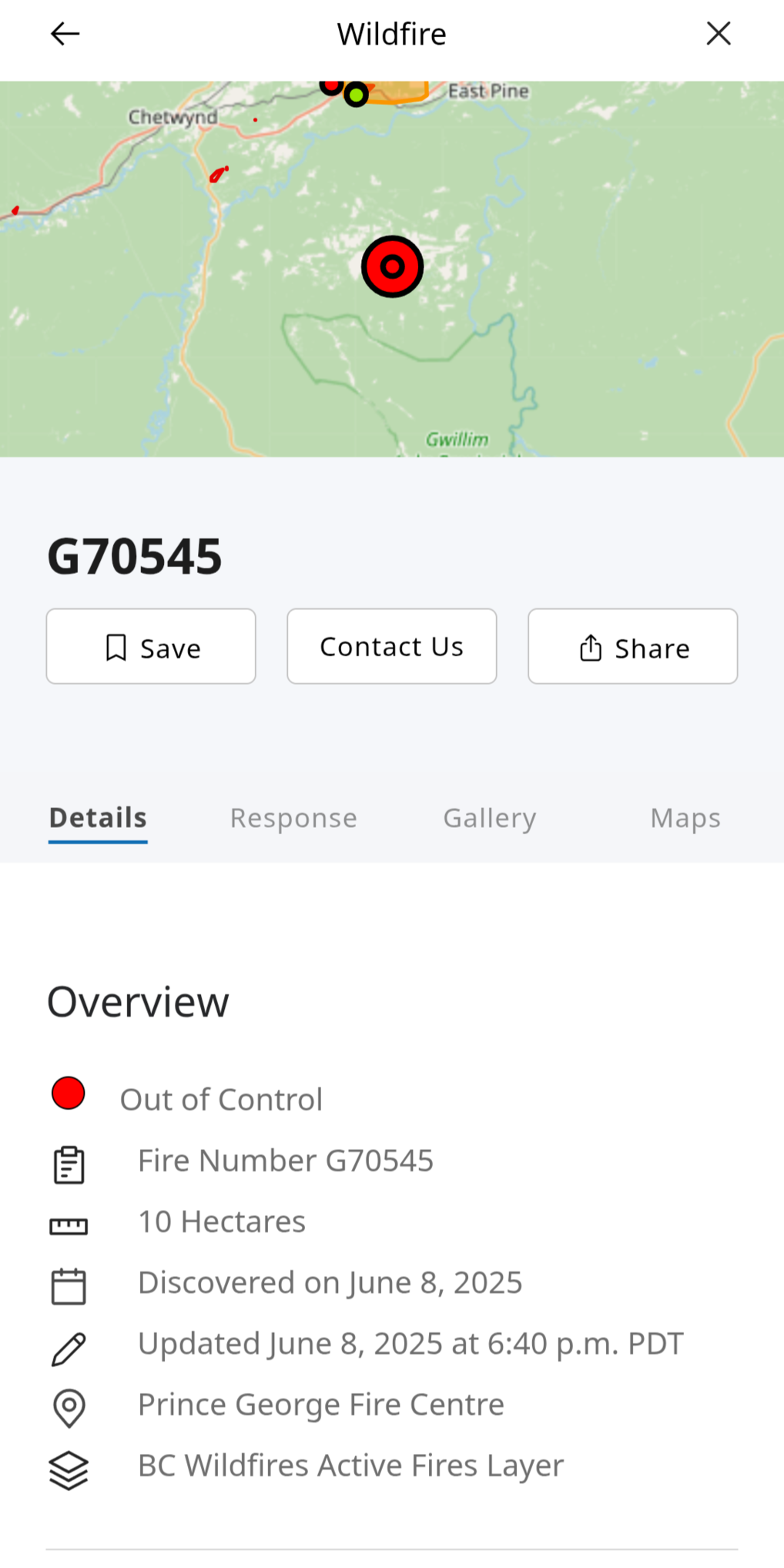The image size is (784, 1568).
Task: Tap the green fire marker near East Pine
Action: click(x=356, y=95)
